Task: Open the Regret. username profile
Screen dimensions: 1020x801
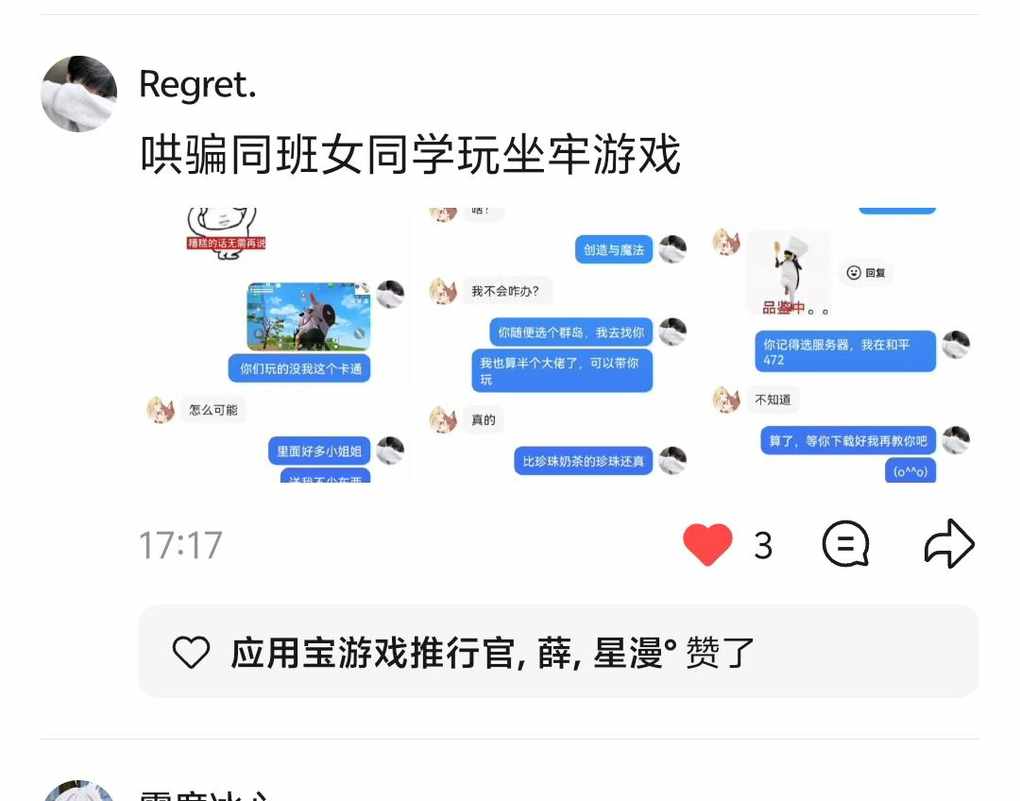Action: pyautogui.click(x=197, y=84)
